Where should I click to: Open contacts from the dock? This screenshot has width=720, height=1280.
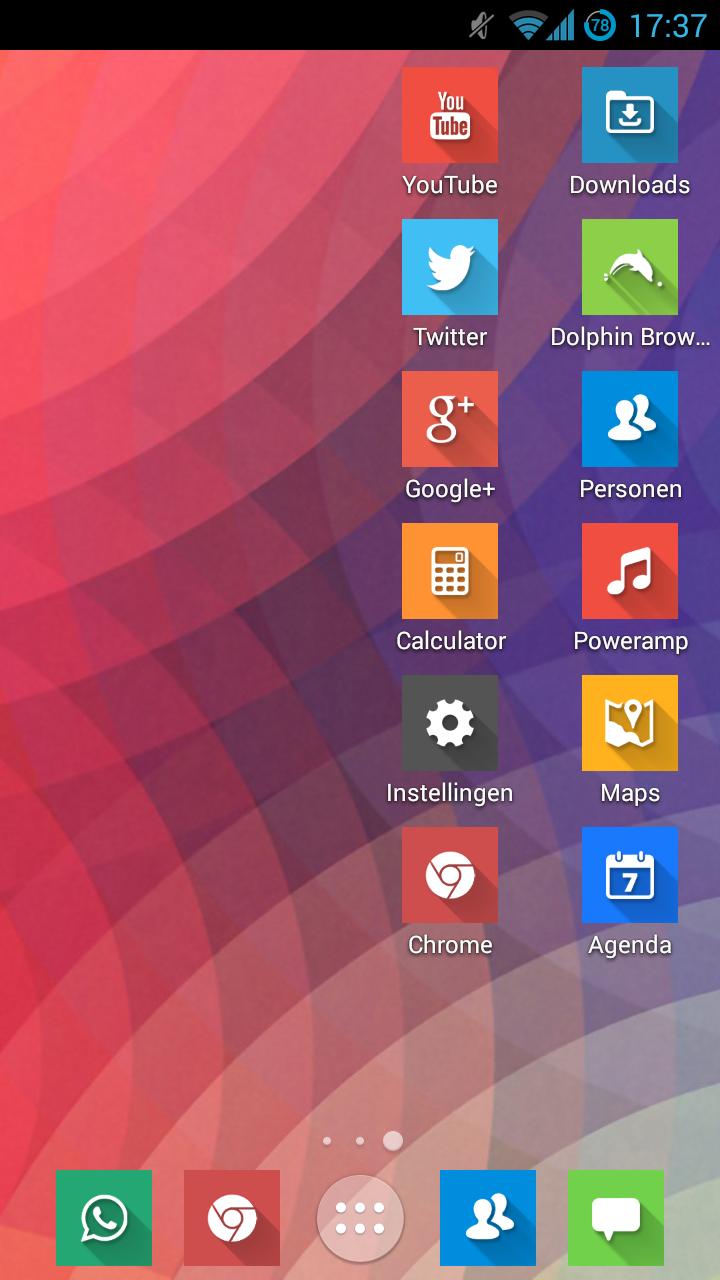[488, 1218]
